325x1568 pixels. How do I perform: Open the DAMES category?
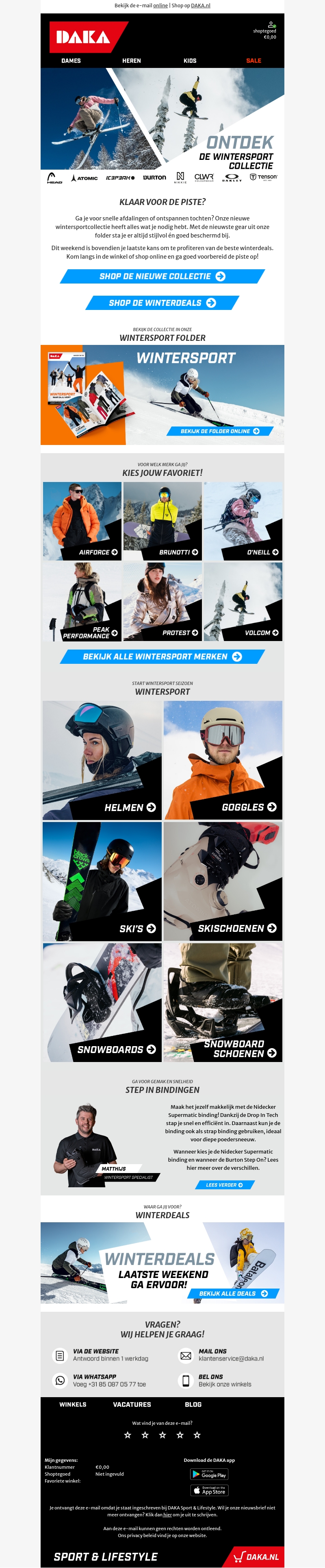tap(71, 61)
